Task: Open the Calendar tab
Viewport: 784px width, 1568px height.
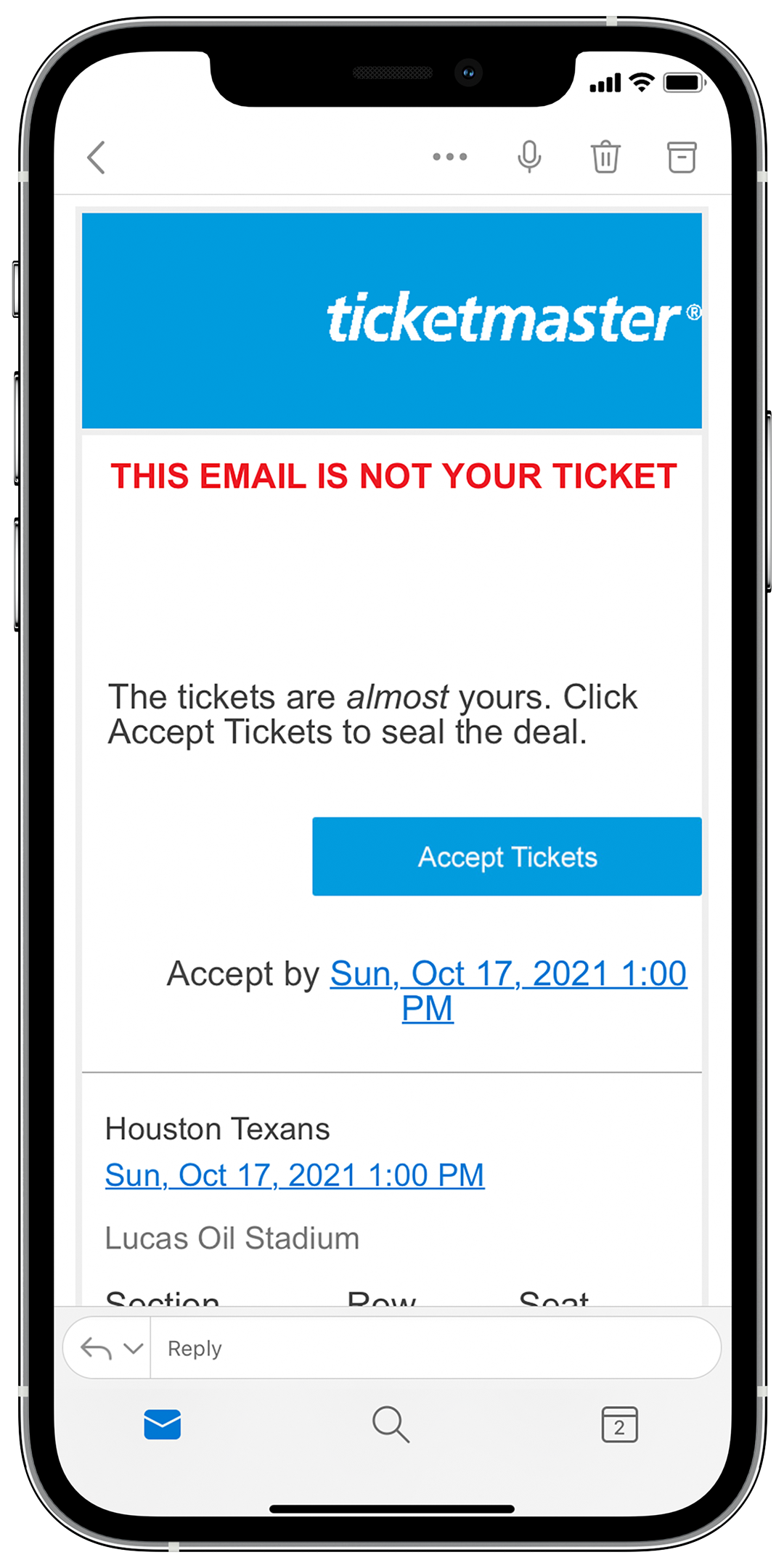Action: [x=619, y=1424]
